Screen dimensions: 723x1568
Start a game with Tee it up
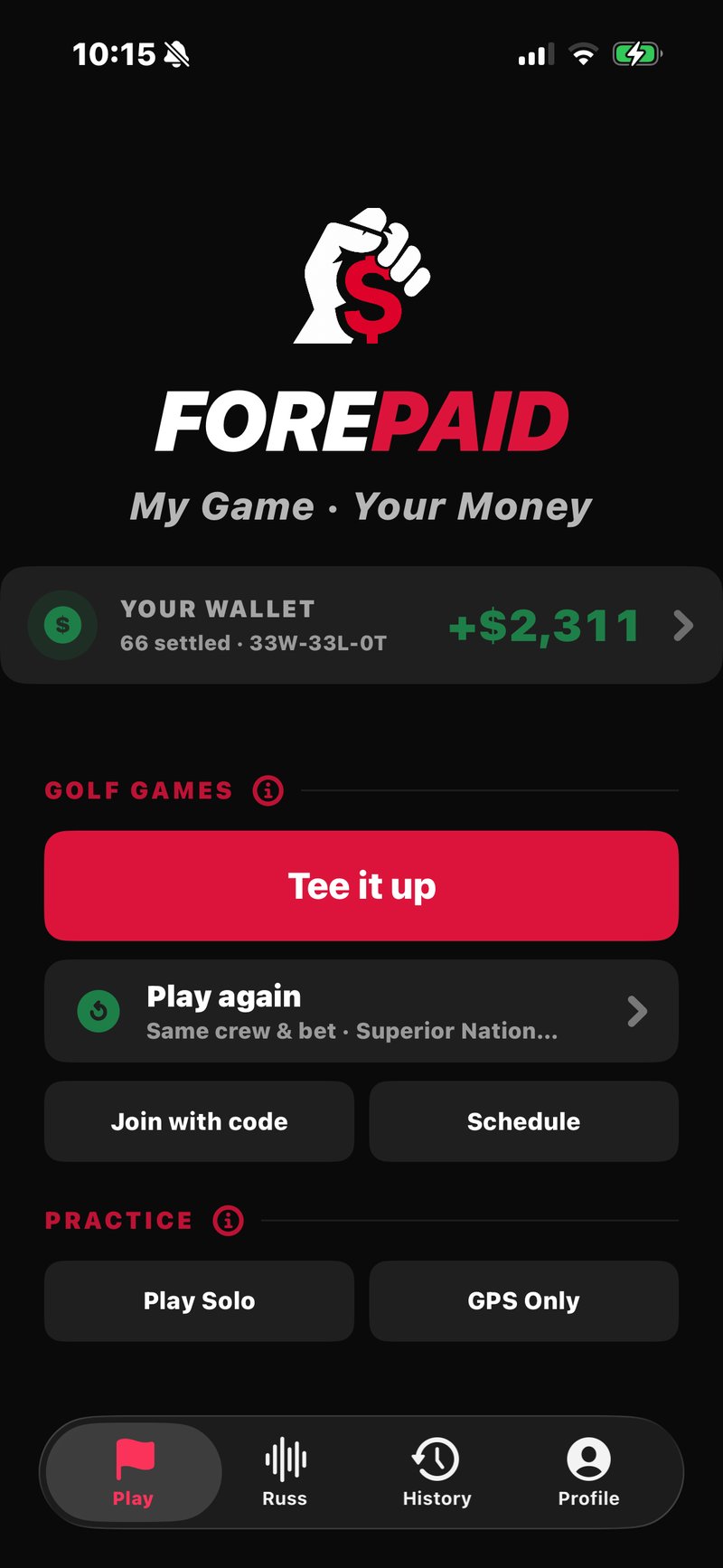361,886
